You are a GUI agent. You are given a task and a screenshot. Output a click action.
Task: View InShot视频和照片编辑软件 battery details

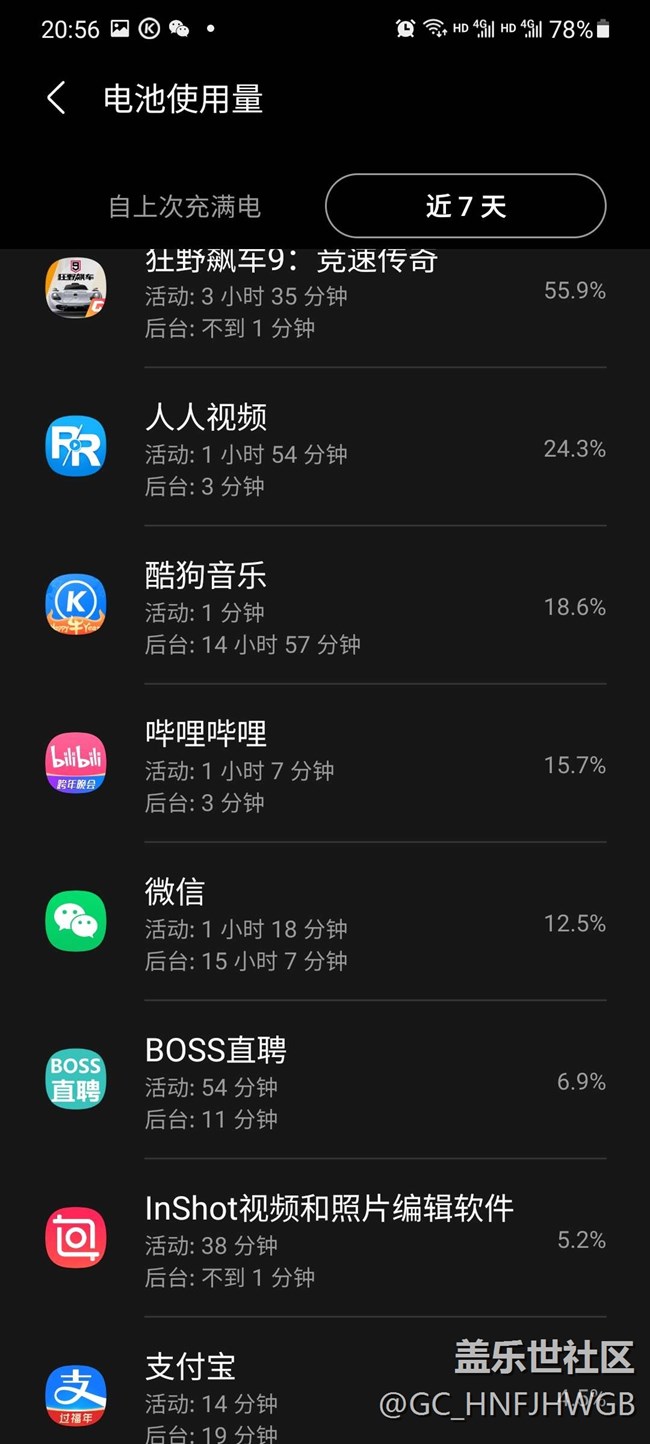click(325, 1238)
